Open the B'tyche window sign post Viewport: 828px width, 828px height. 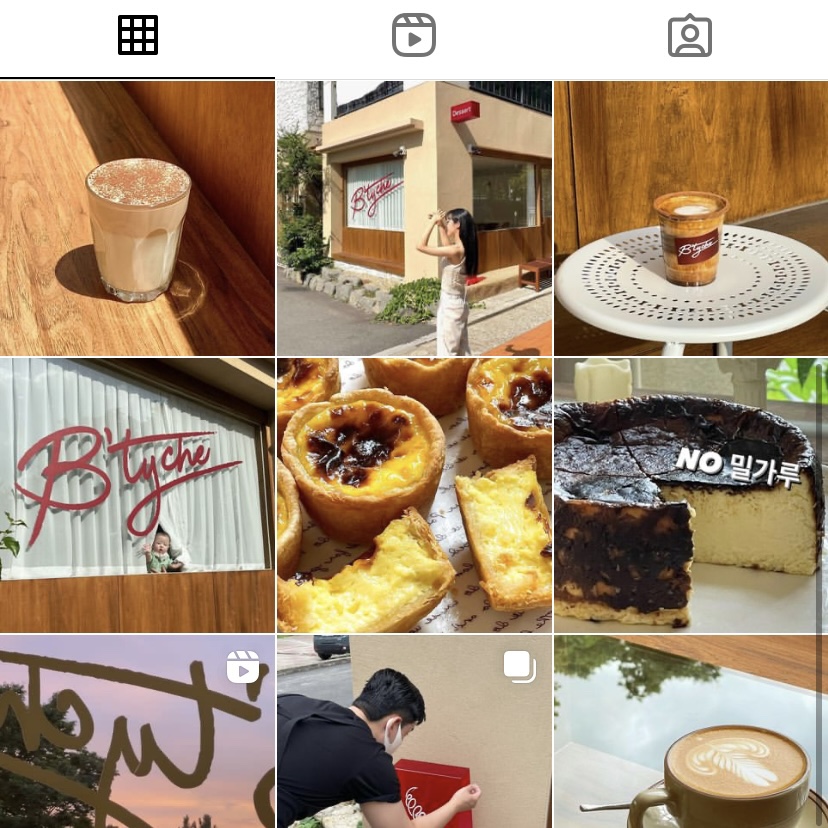tap(137, 495)
